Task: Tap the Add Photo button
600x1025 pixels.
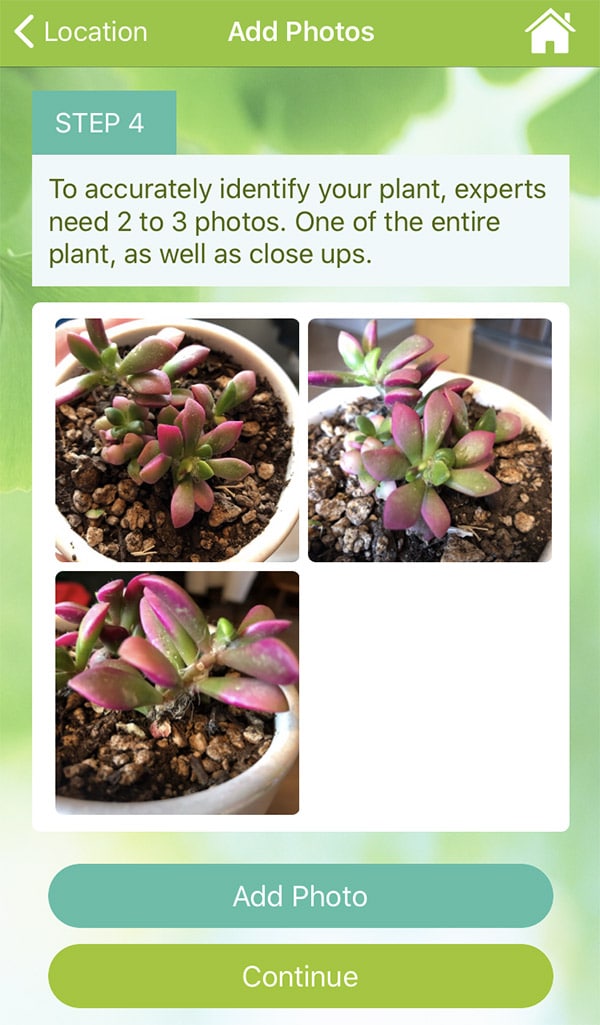Action: tap(301, 896)
